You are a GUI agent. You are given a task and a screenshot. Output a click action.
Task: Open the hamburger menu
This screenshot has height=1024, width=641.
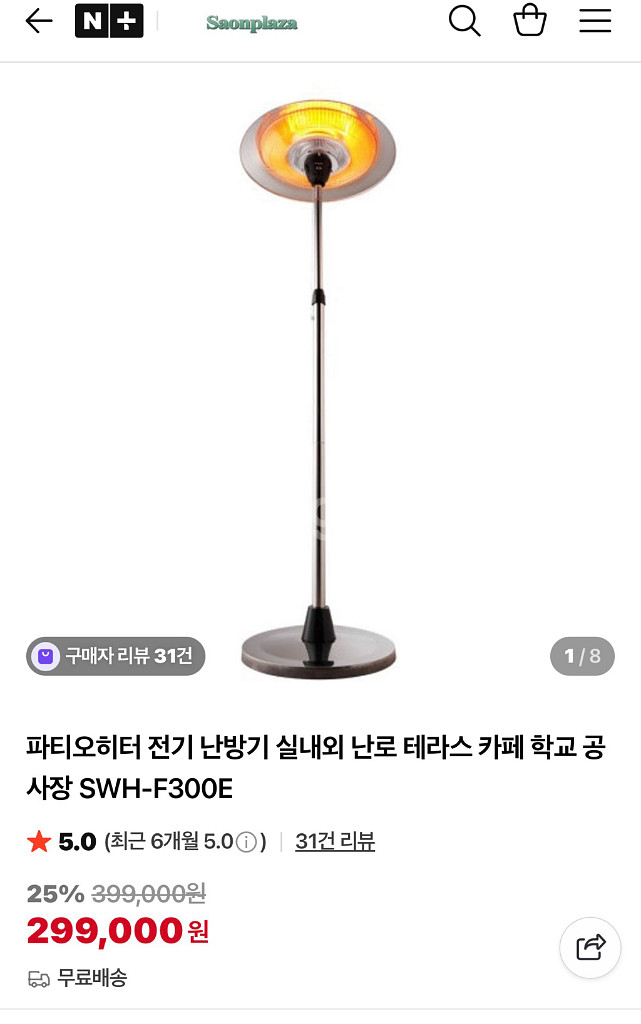click(x=595, y=21)
